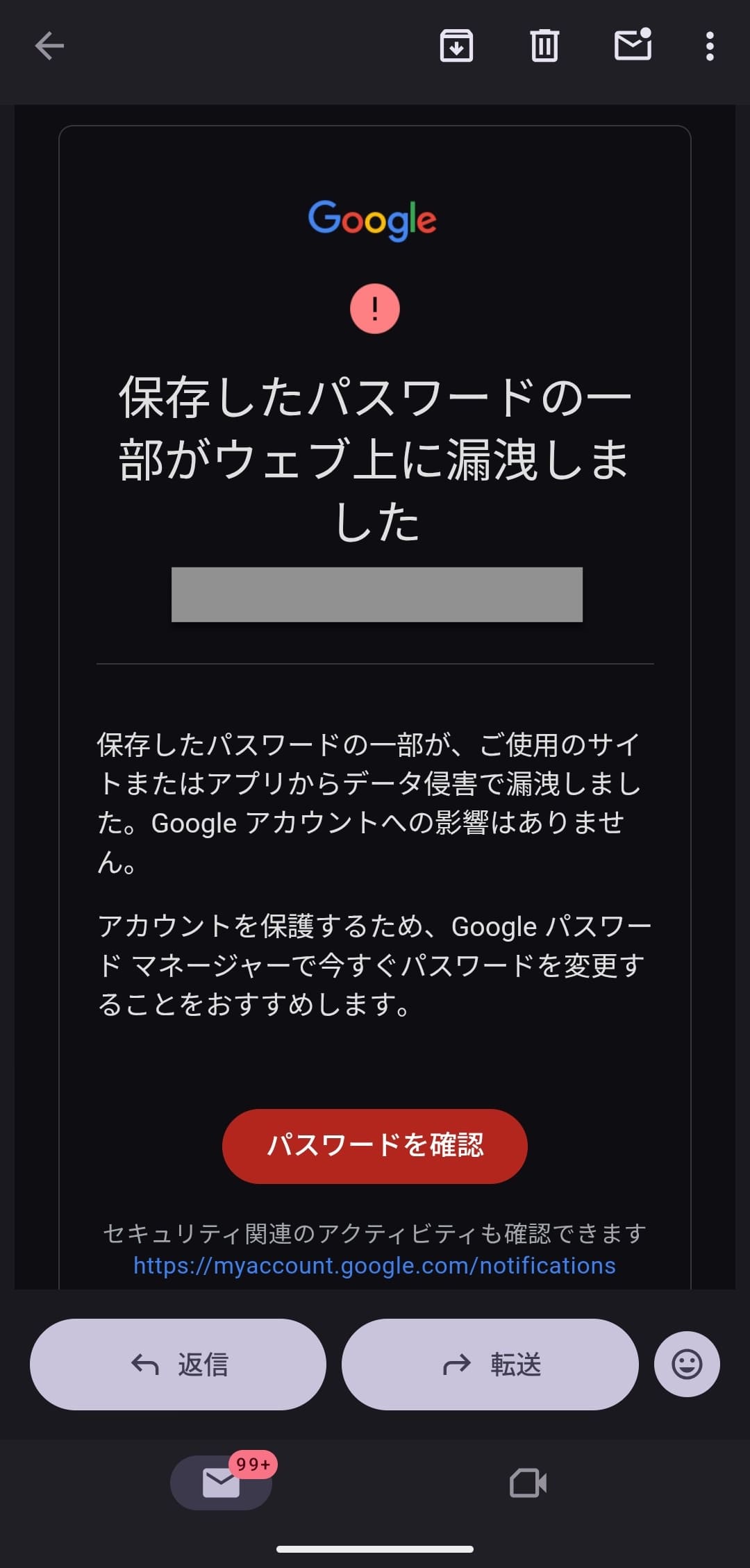Archive this email
This screenshot has width=750, height=1568.
(457, 46)
